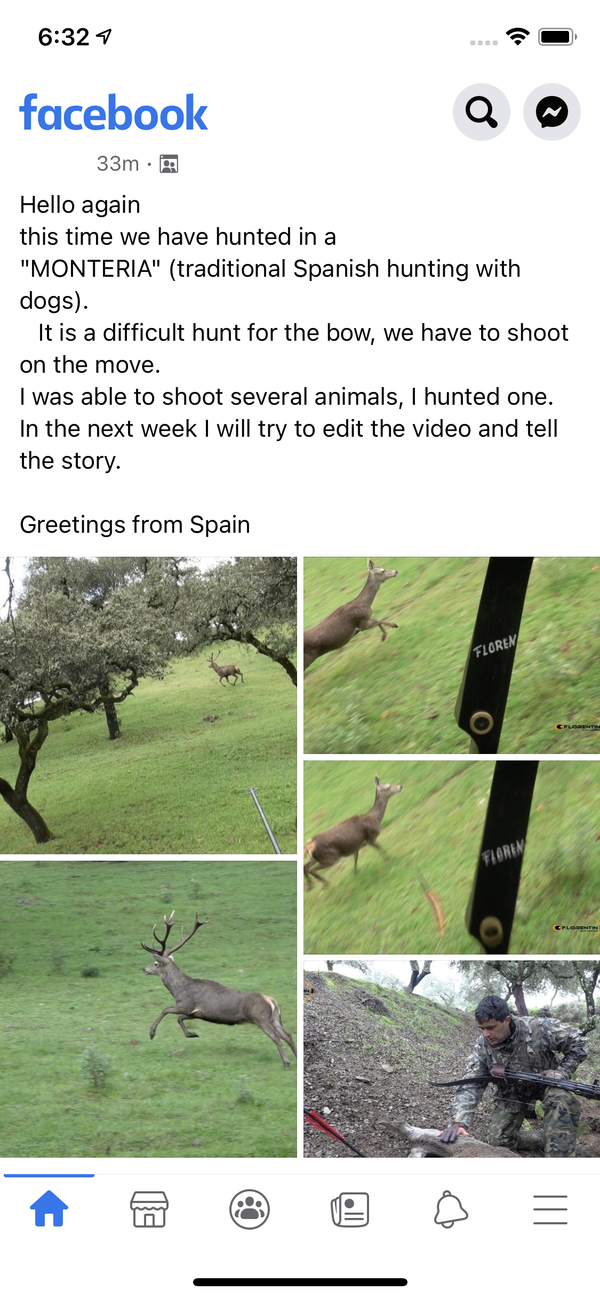Open the top photo of a doe beside the bow limb
600x1299 pixels.
tap(451, 655)
